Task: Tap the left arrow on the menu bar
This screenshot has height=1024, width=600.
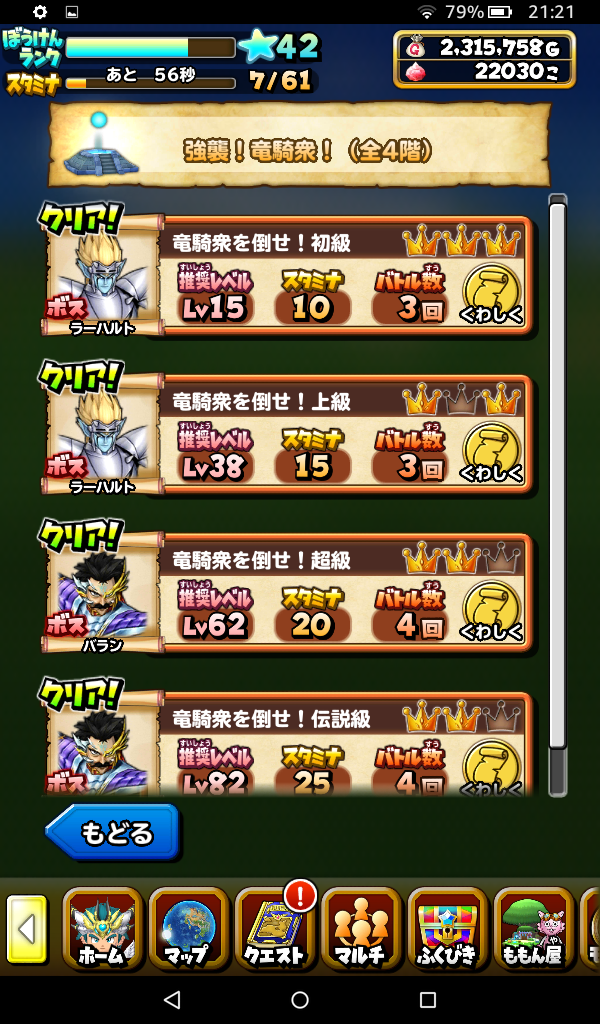Action: [27, 930]
